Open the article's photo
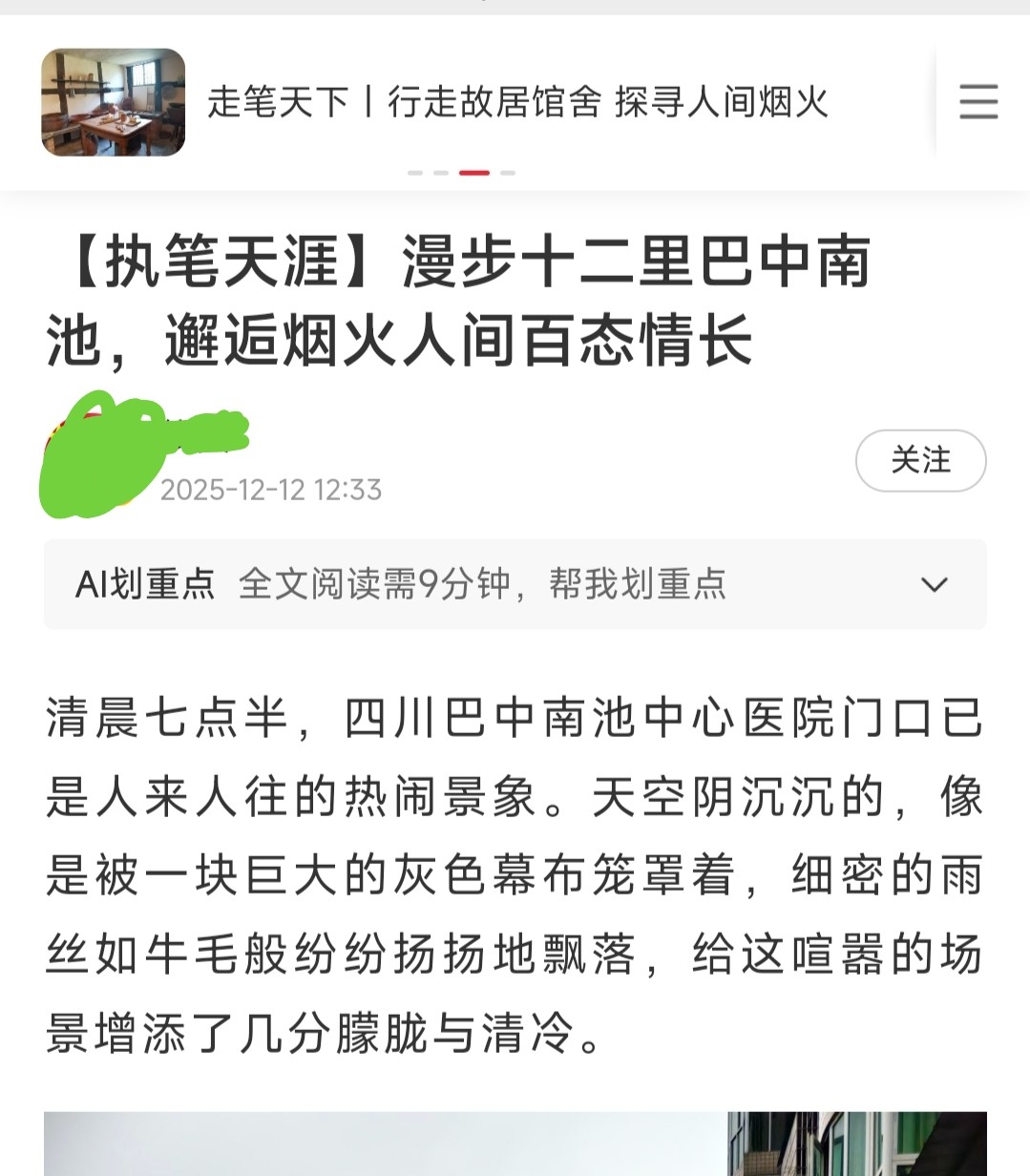 pyautogui.click(x=515, y=1144)
